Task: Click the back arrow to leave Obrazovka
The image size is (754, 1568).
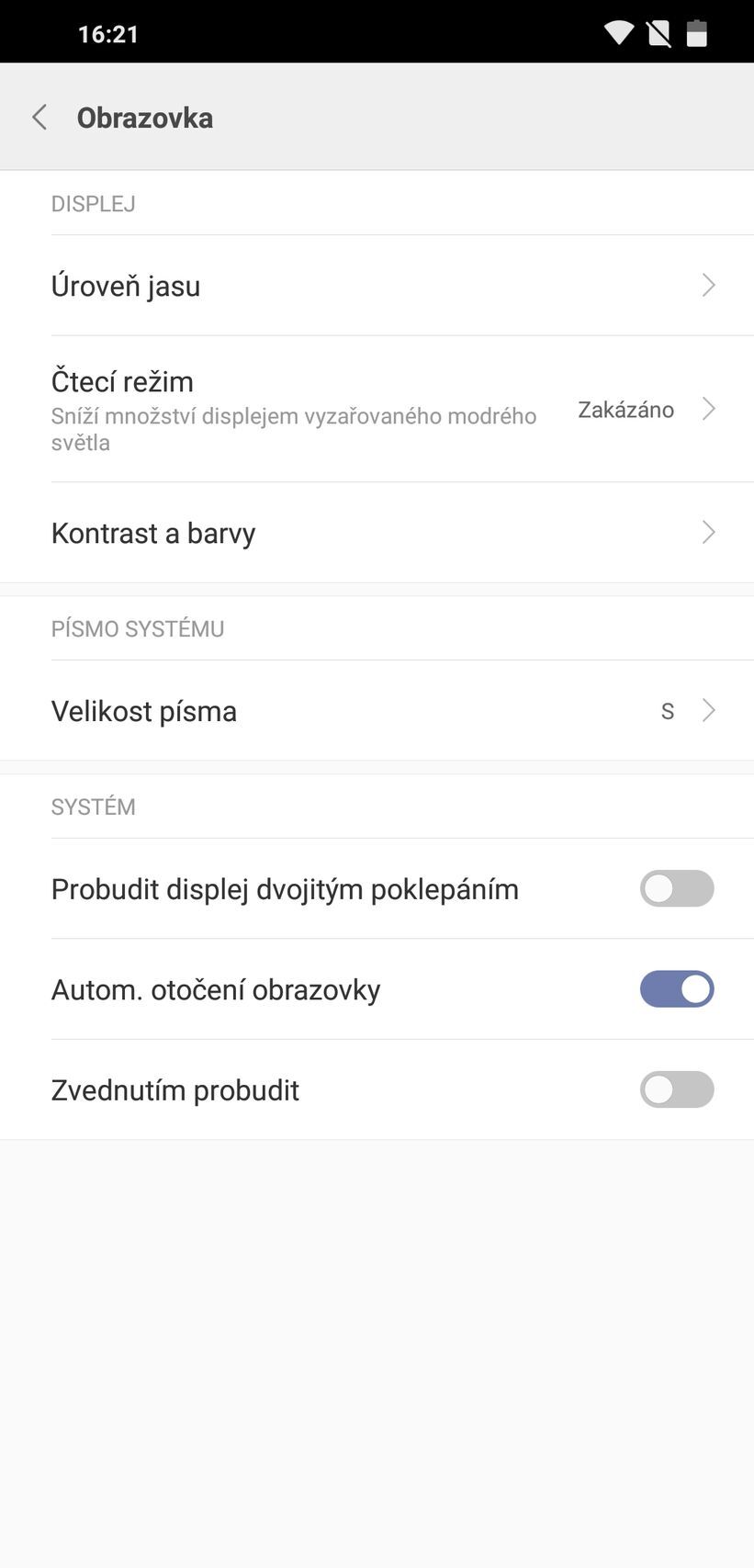Action: coord(39,117)
